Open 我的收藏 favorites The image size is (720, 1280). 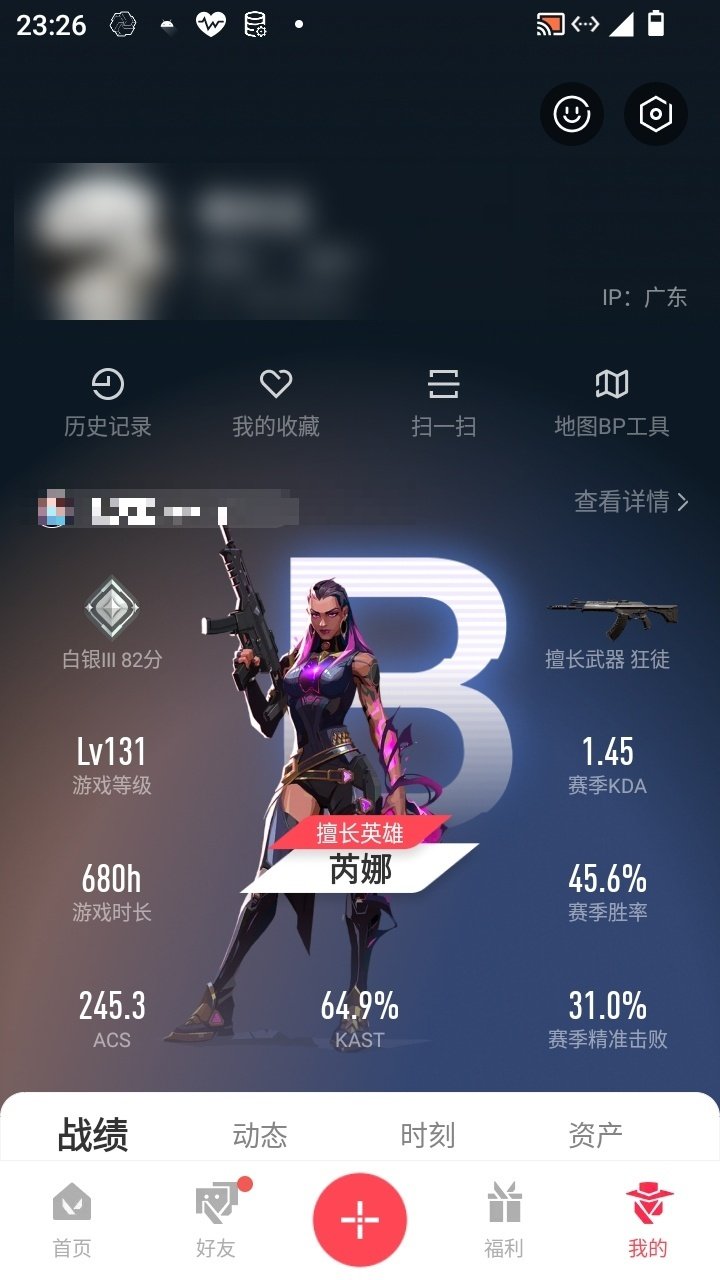coord(277,397)
